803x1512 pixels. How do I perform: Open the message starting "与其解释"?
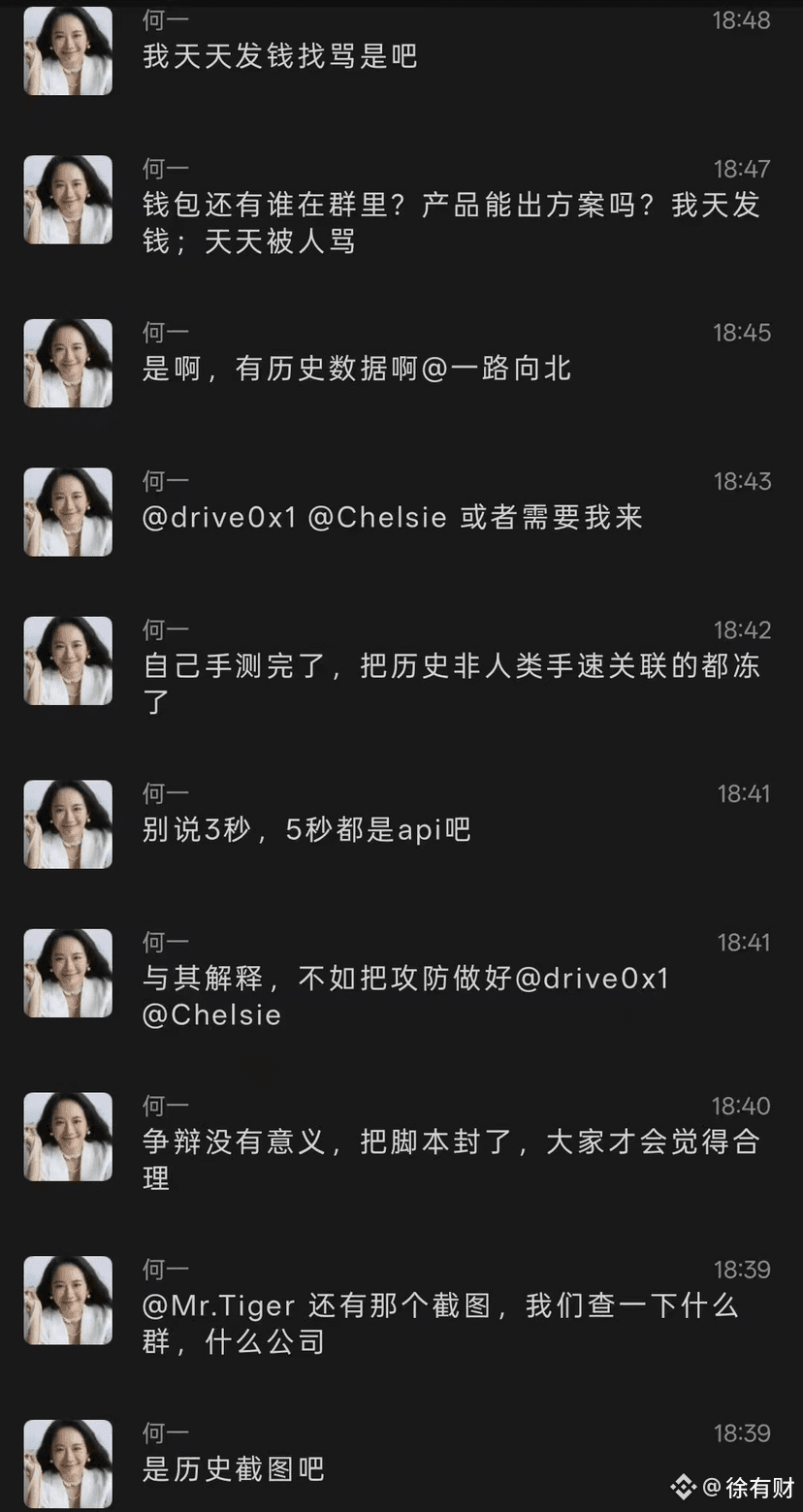pos(405,996)
